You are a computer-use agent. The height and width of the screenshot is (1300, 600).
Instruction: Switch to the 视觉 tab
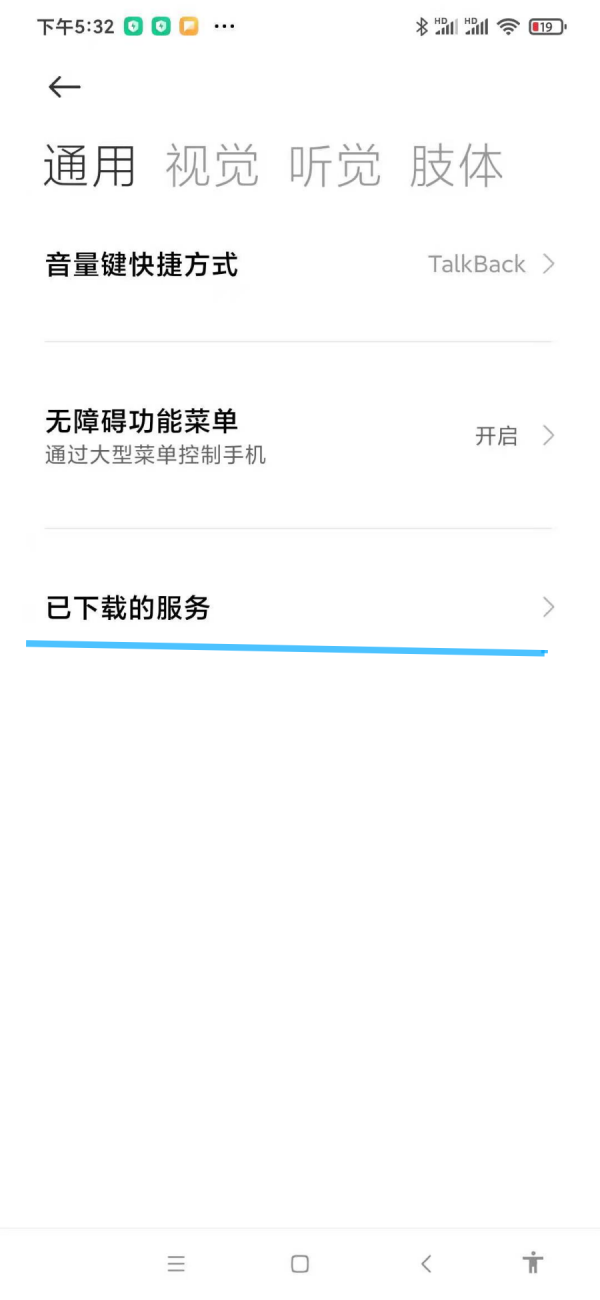click(x=212, y=166)
